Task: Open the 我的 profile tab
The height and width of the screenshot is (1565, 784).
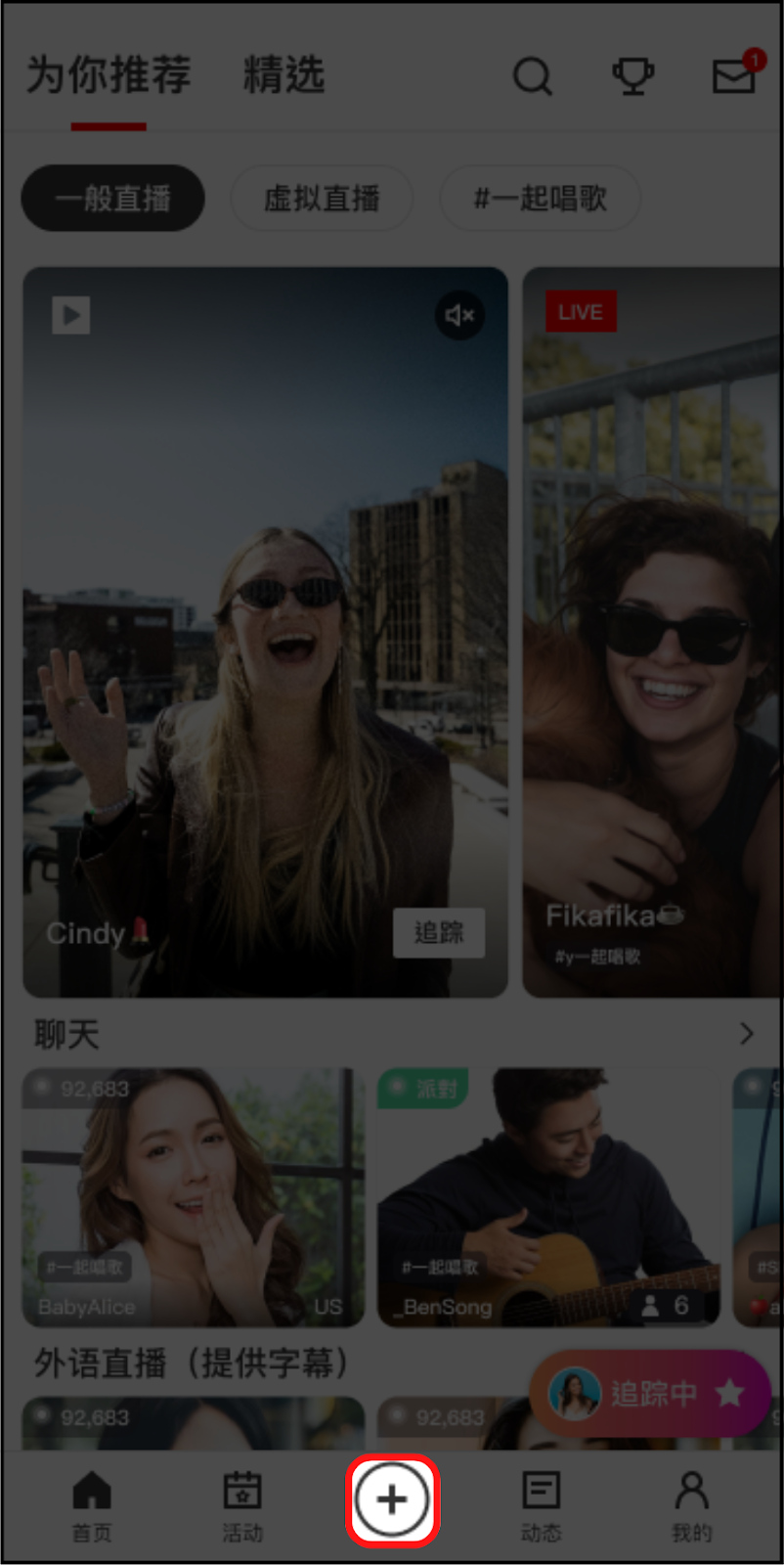Action: click(x=691, y=1504)
